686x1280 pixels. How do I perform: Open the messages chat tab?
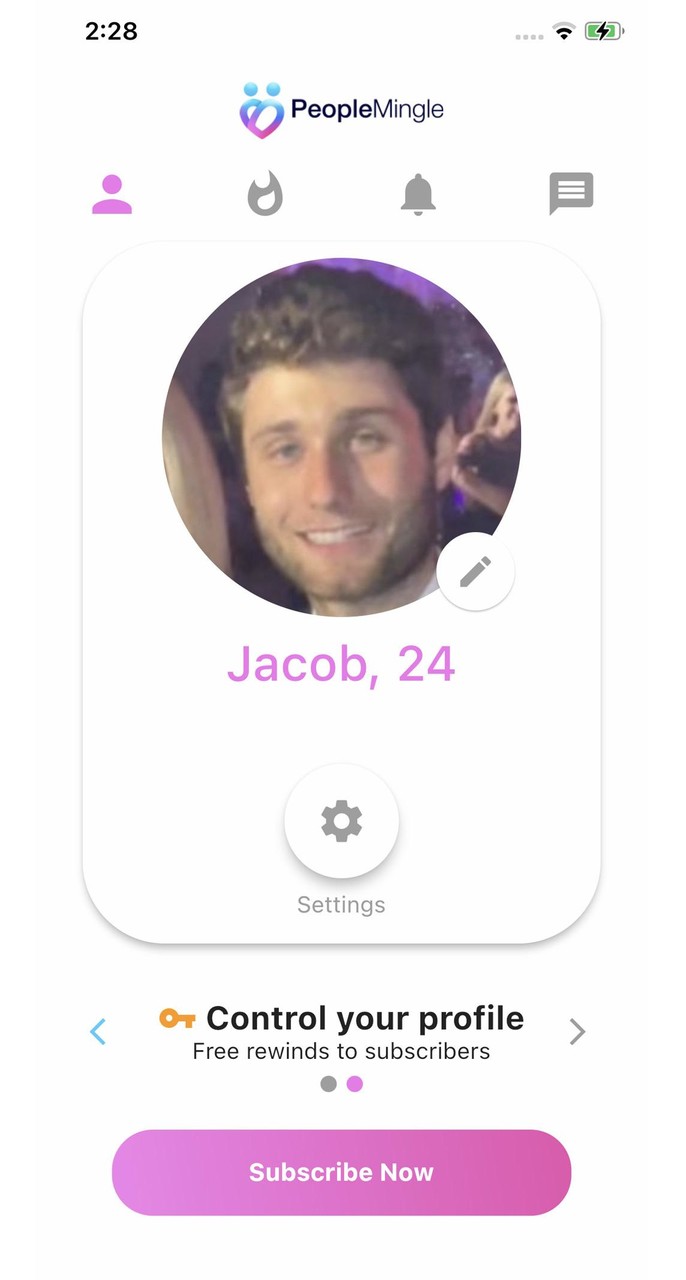click(571, 194)
